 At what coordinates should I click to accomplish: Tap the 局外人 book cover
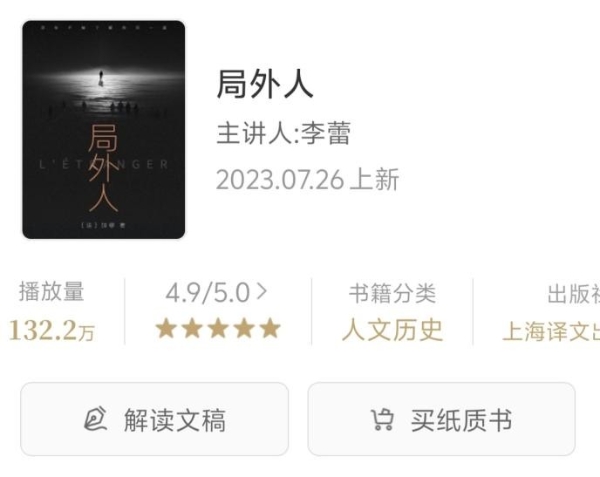pyautogui.click(x=104, y=130)
